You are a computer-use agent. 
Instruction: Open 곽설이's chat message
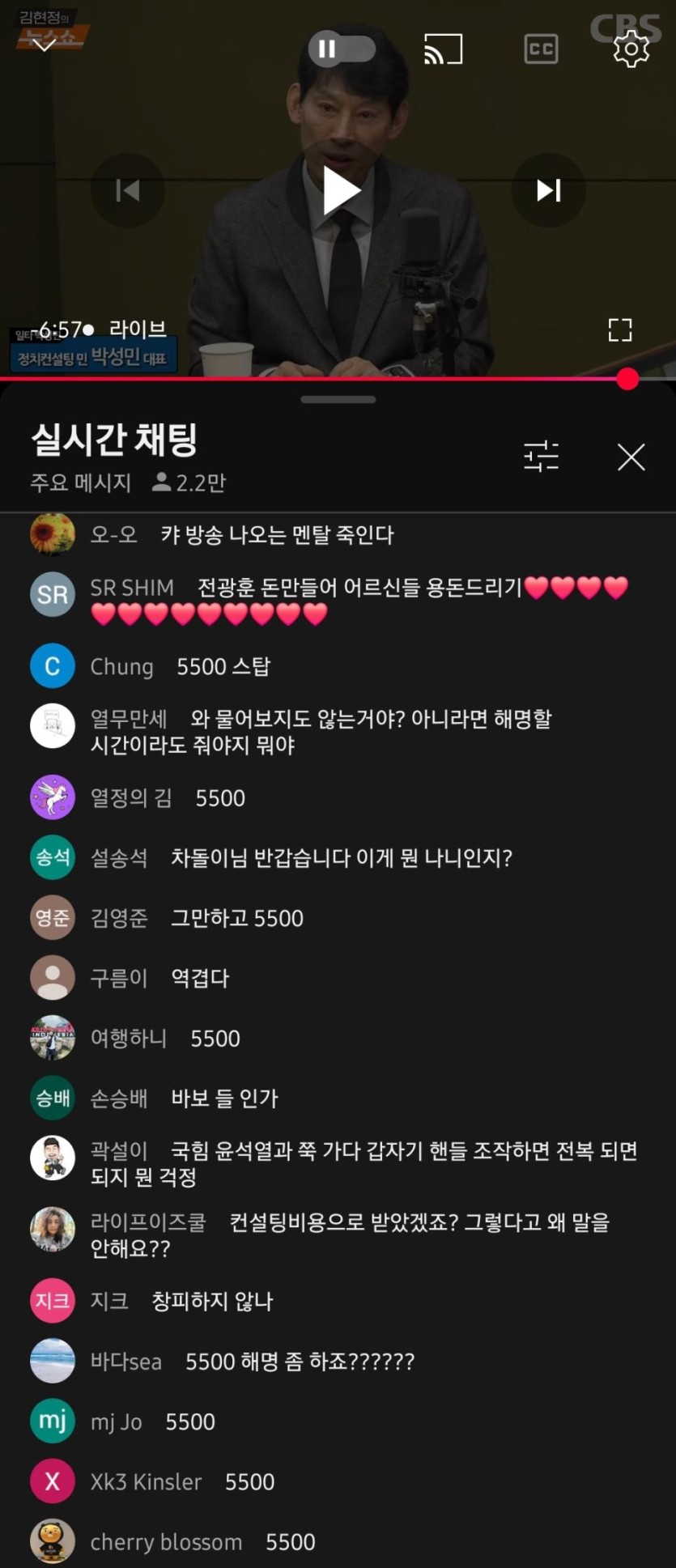point(363,1163)
